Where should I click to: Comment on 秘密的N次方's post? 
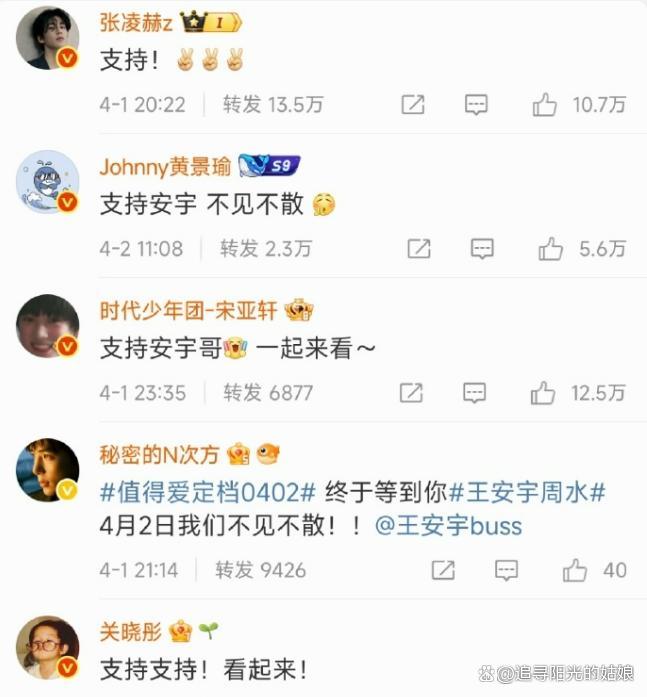507,570
